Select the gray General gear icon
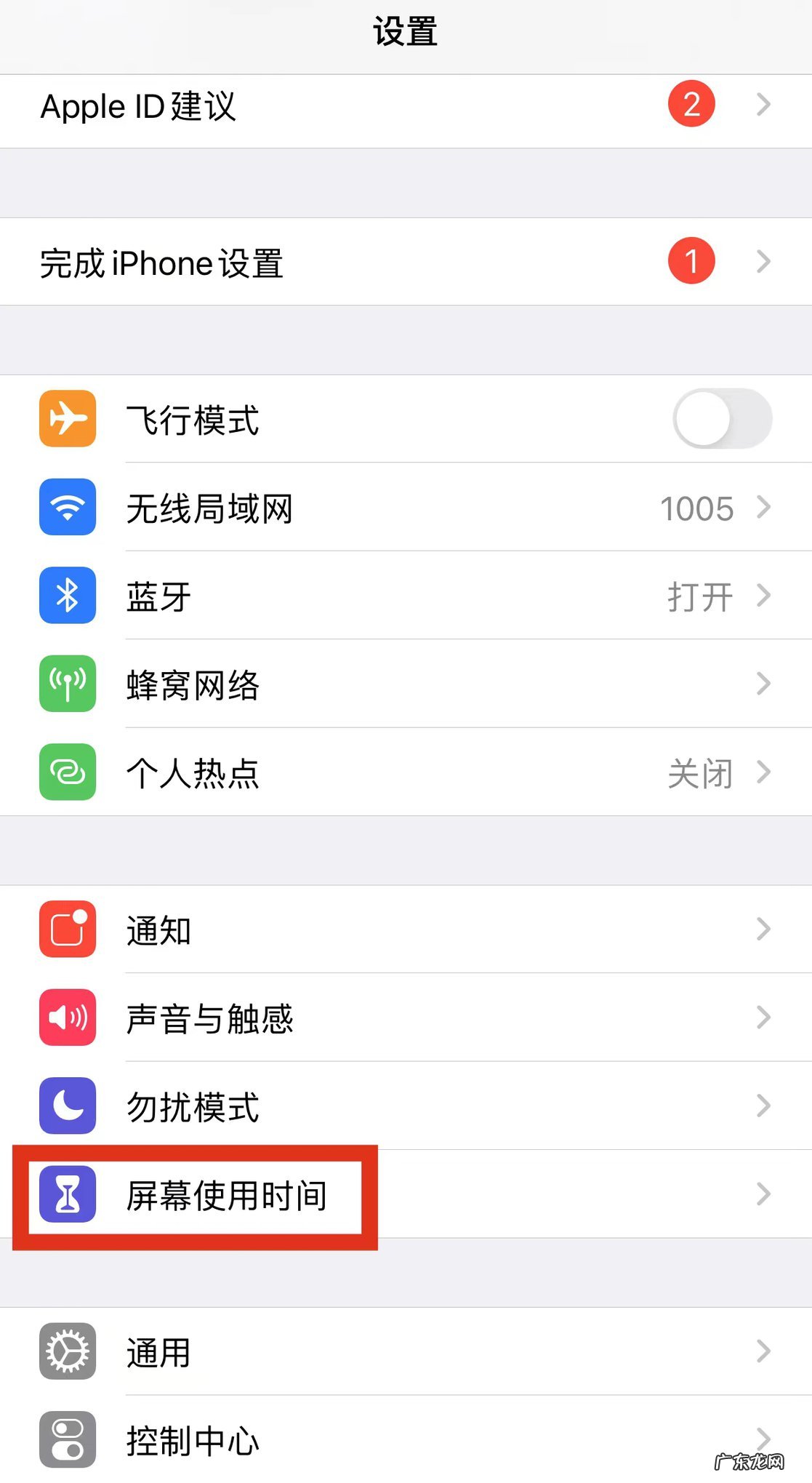Screen dimensions: 812x1483 coord(67,1351)
